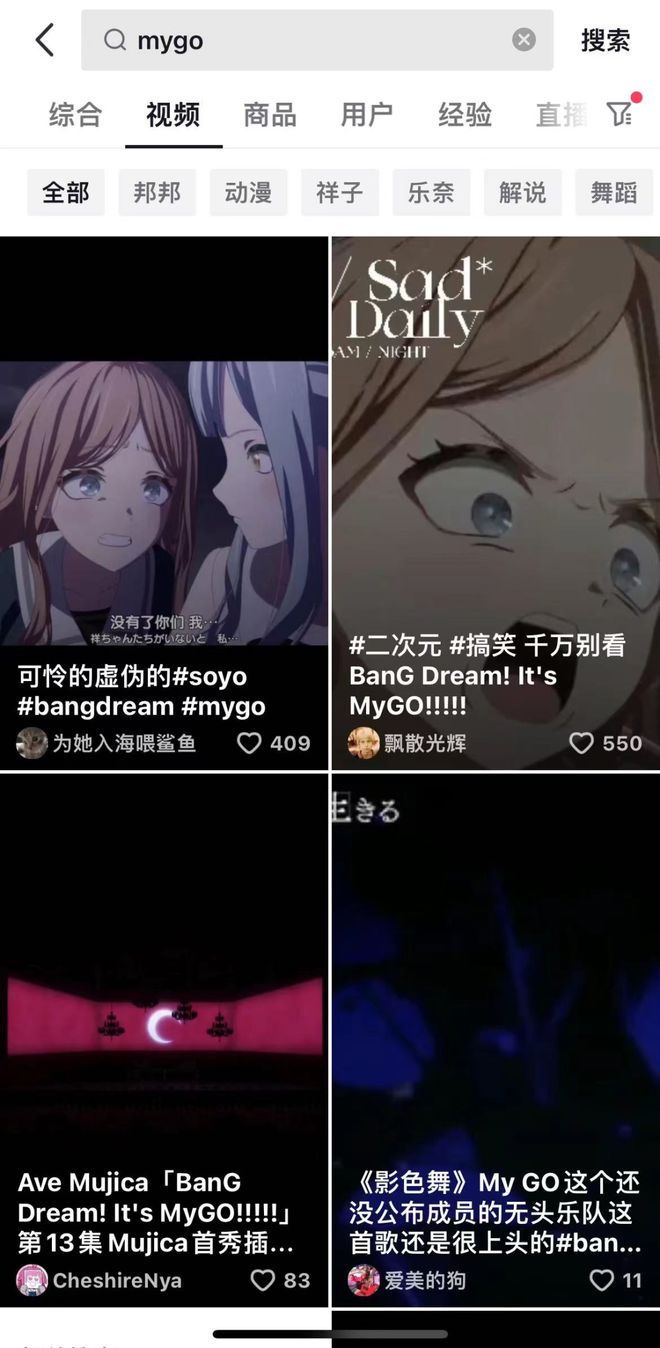
Task: Switch to the 用户 tab
Action: [367, 115]
